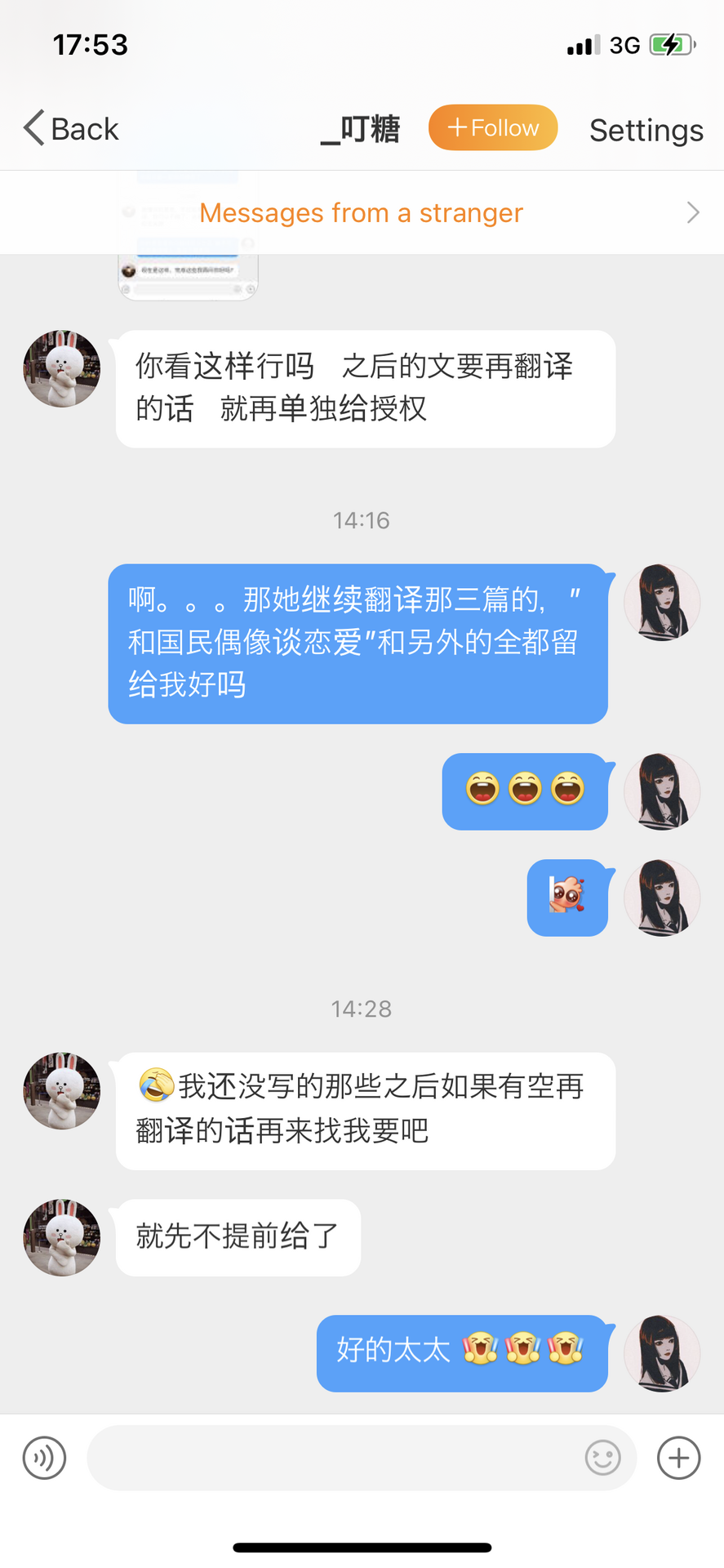Viewport: 724px width, 1568px height.
Task: Follow the user _叮糖
Action: pyautogui.click(x=493, y=128)
